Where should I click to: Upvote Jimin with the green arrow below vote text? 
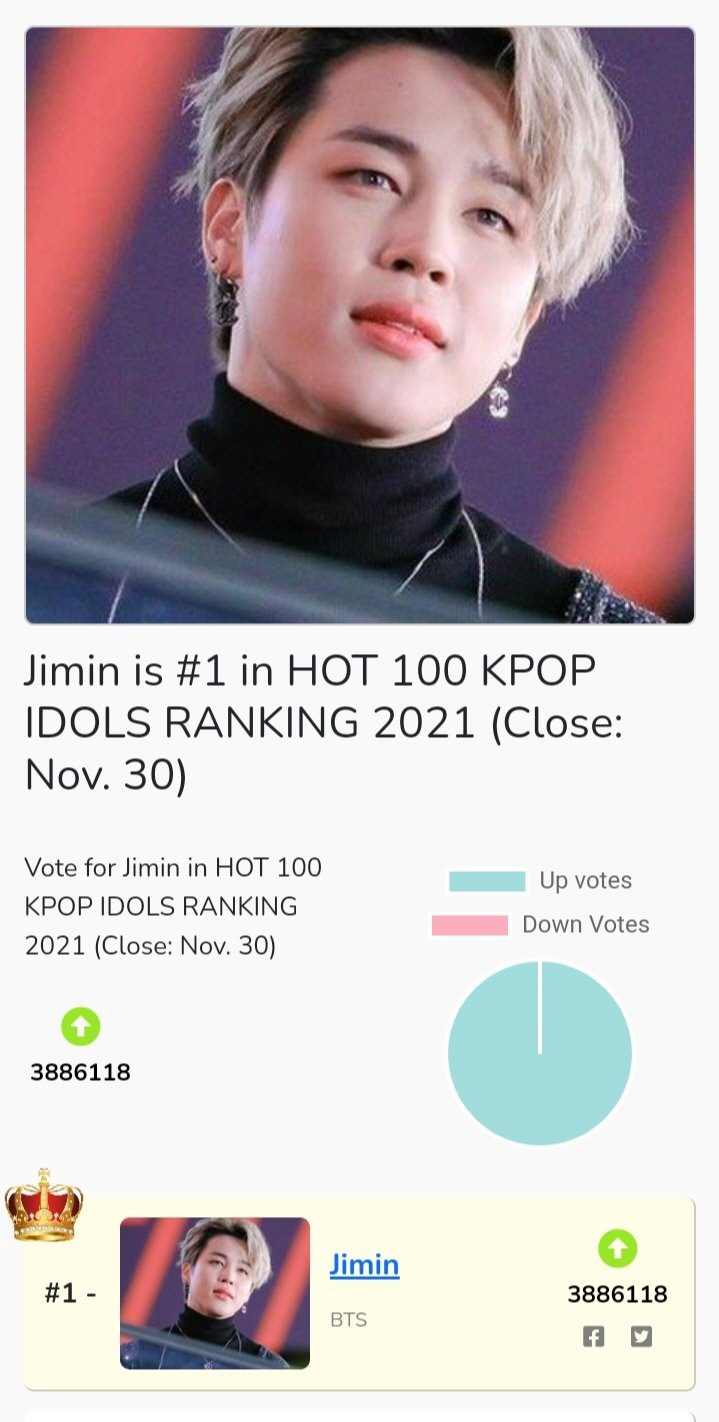(x=80, y=1026)
